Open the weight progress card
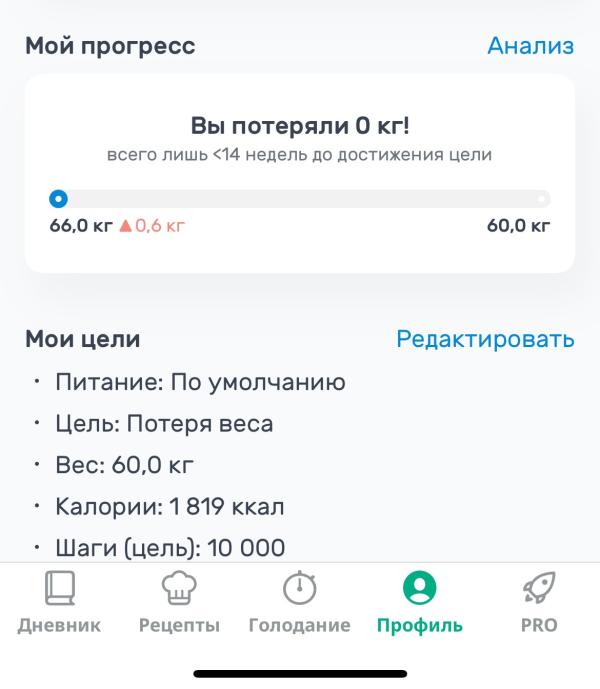 click(300, 173)
